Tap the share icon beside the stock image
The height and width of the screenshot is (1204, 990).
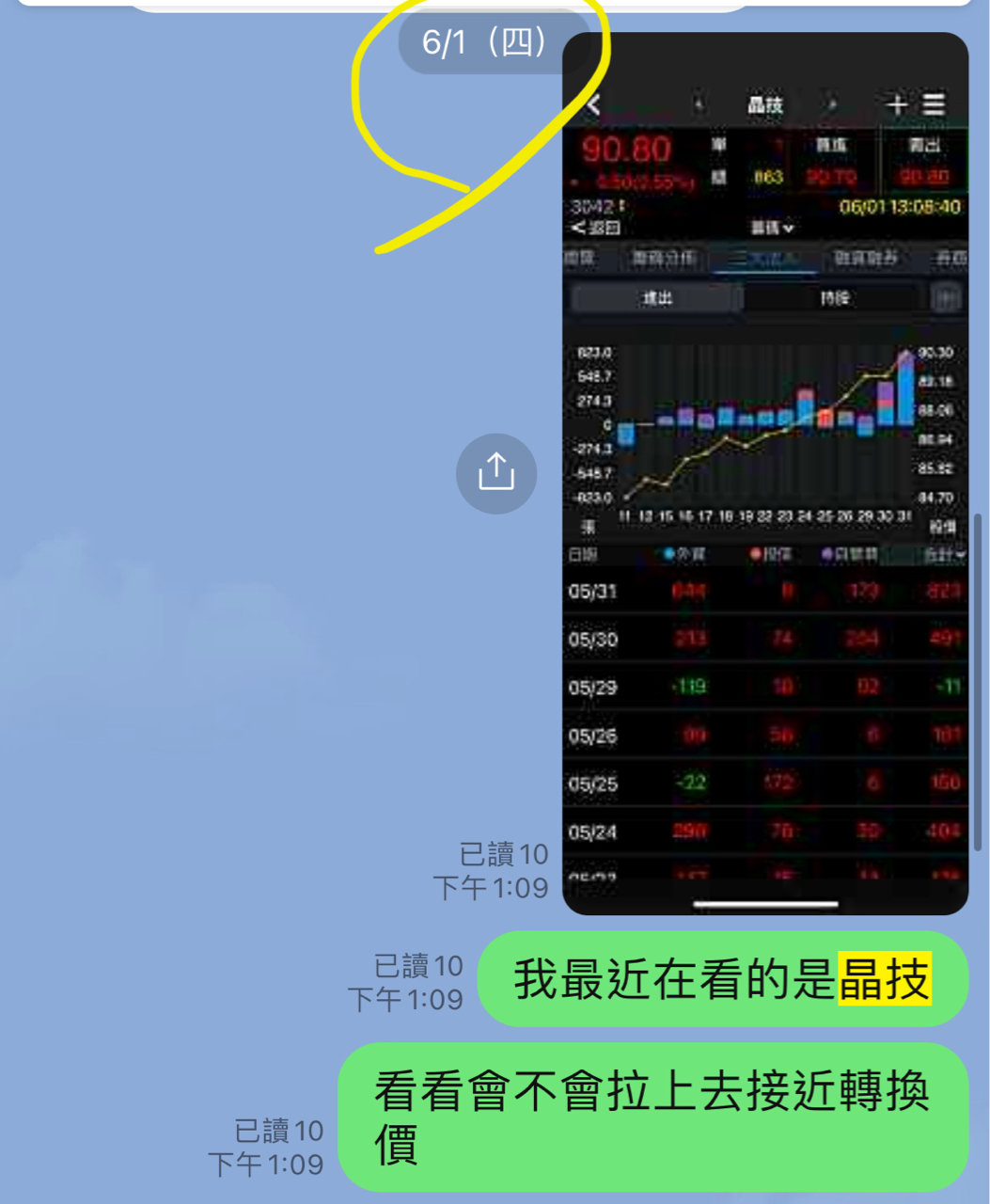(x=495, y=473)
